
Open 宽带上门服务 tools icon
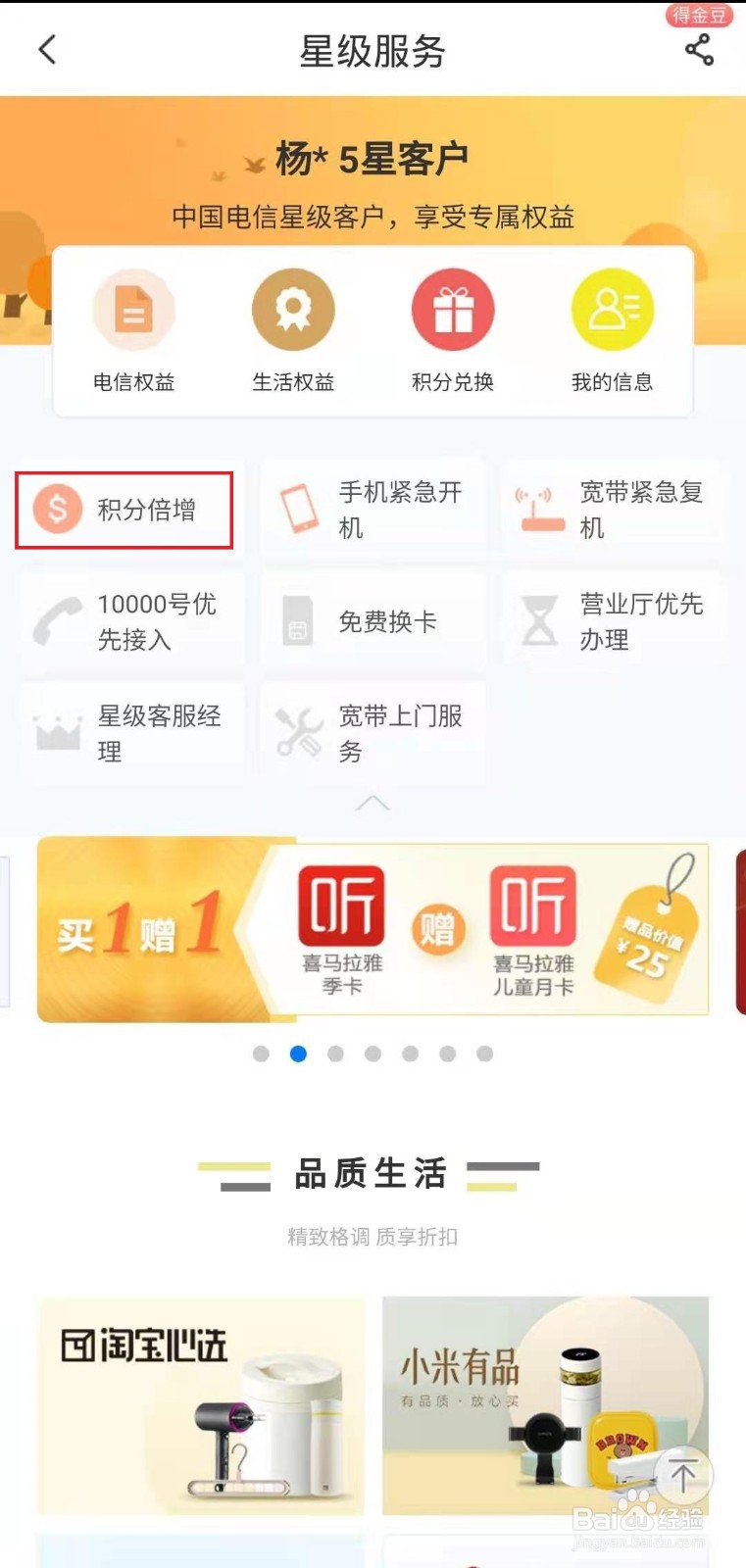pos(299,729)
